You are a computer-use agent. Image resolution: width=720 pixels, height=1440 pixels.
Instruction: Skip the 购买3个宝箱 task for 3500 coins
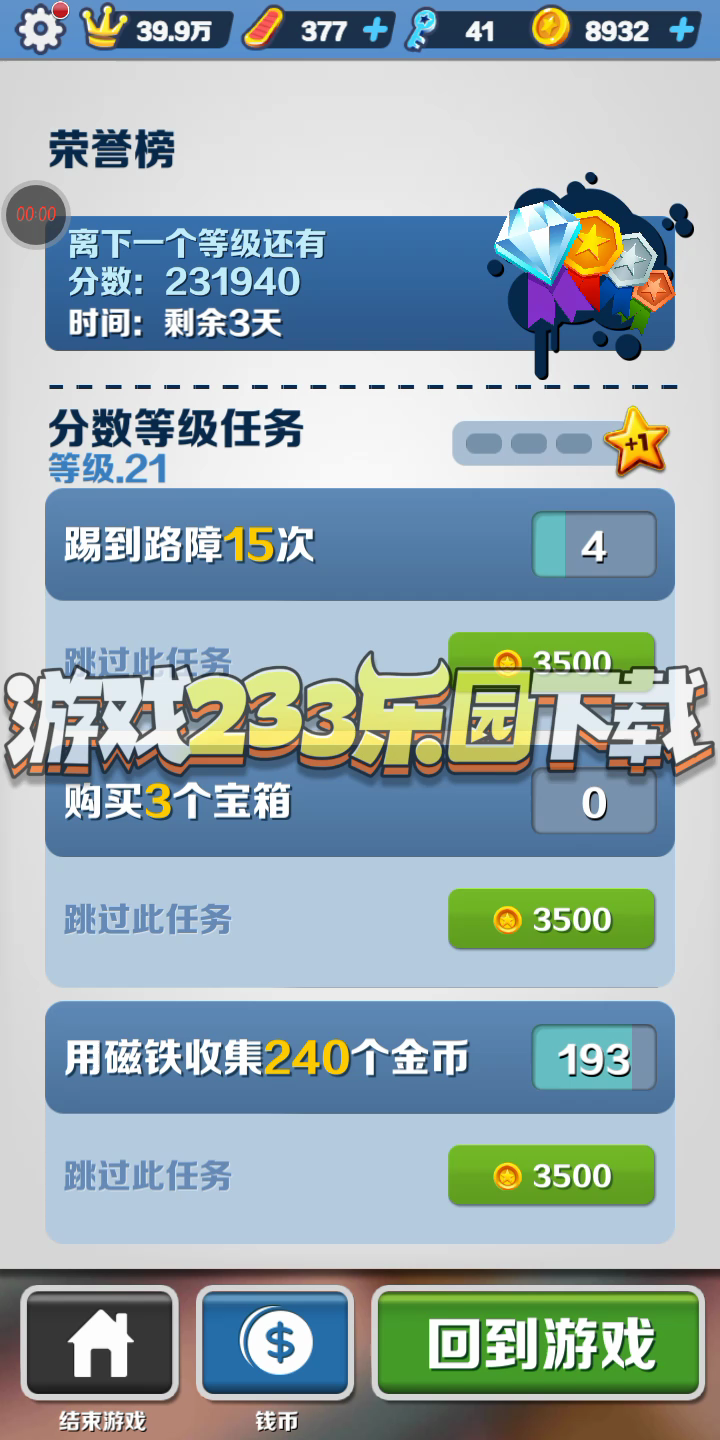(551, 919)
